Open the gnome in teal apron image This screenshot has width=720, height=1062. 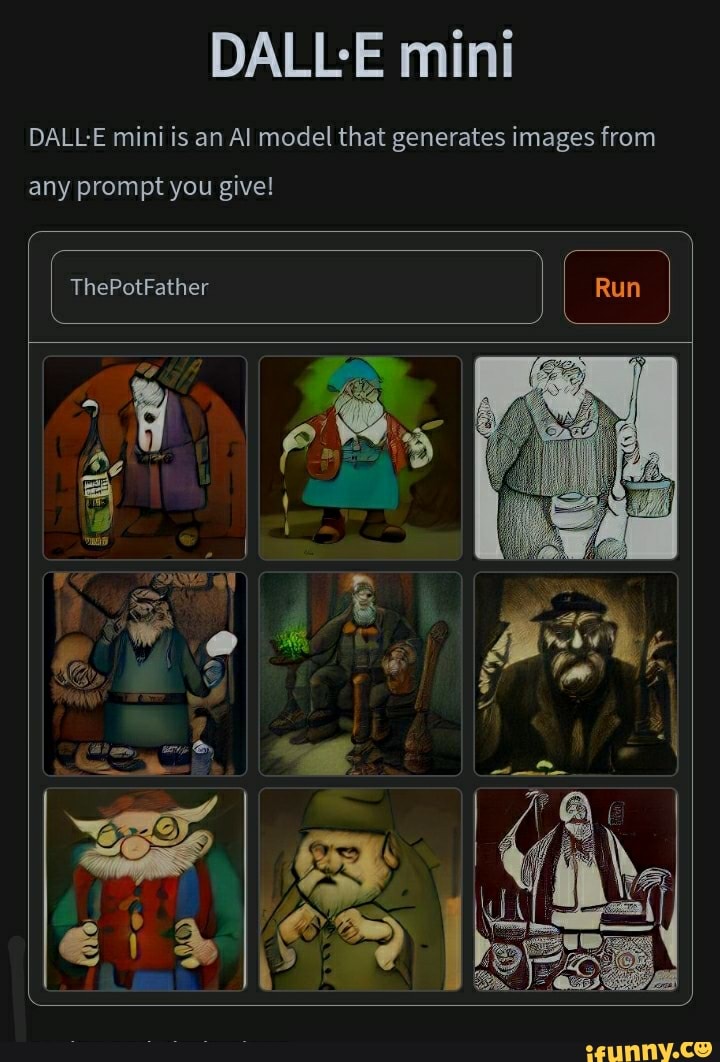pos(360,457)
